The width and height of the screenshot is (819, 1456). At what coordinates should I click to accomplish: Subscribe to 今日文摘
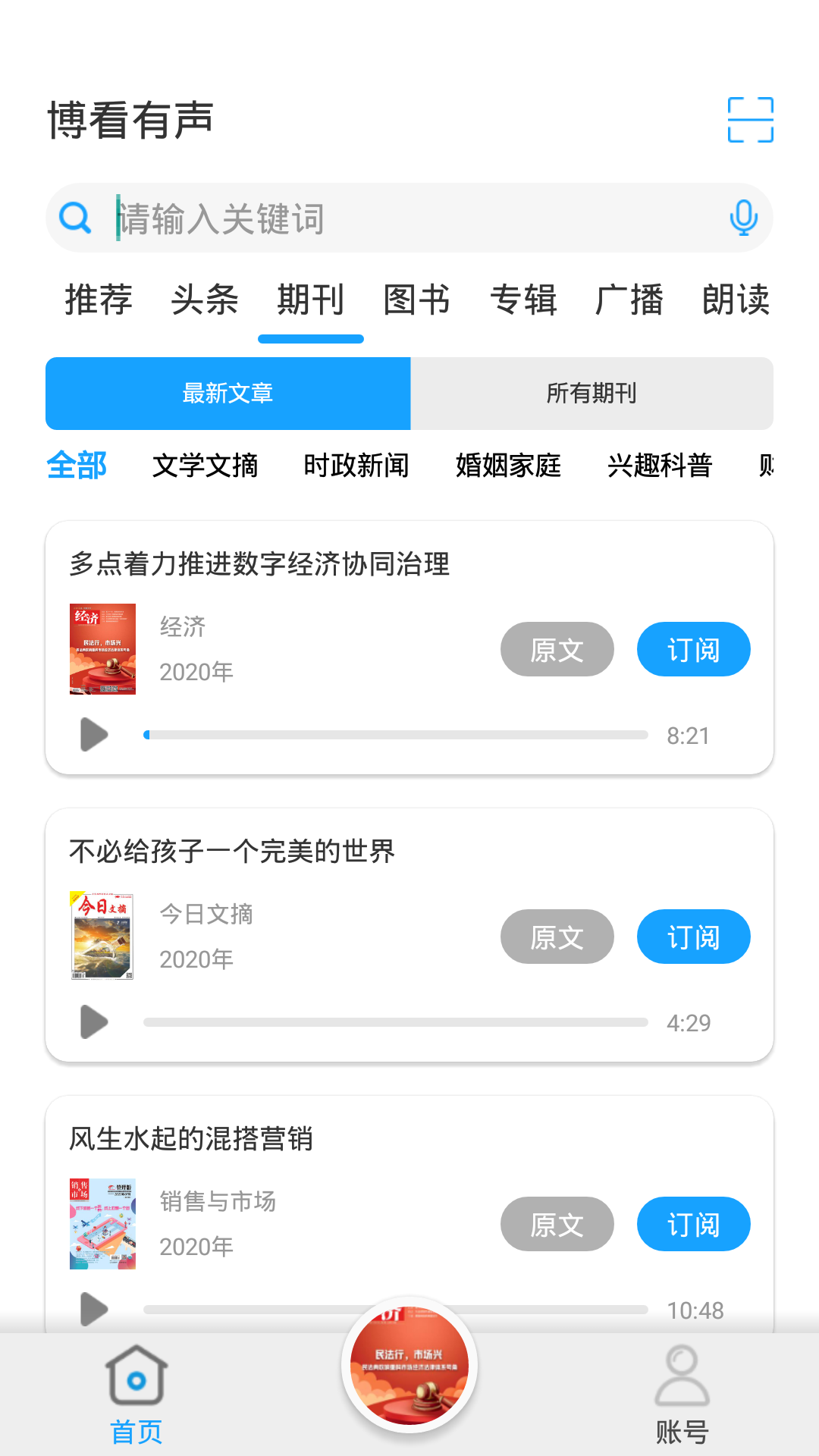[693, 937]
